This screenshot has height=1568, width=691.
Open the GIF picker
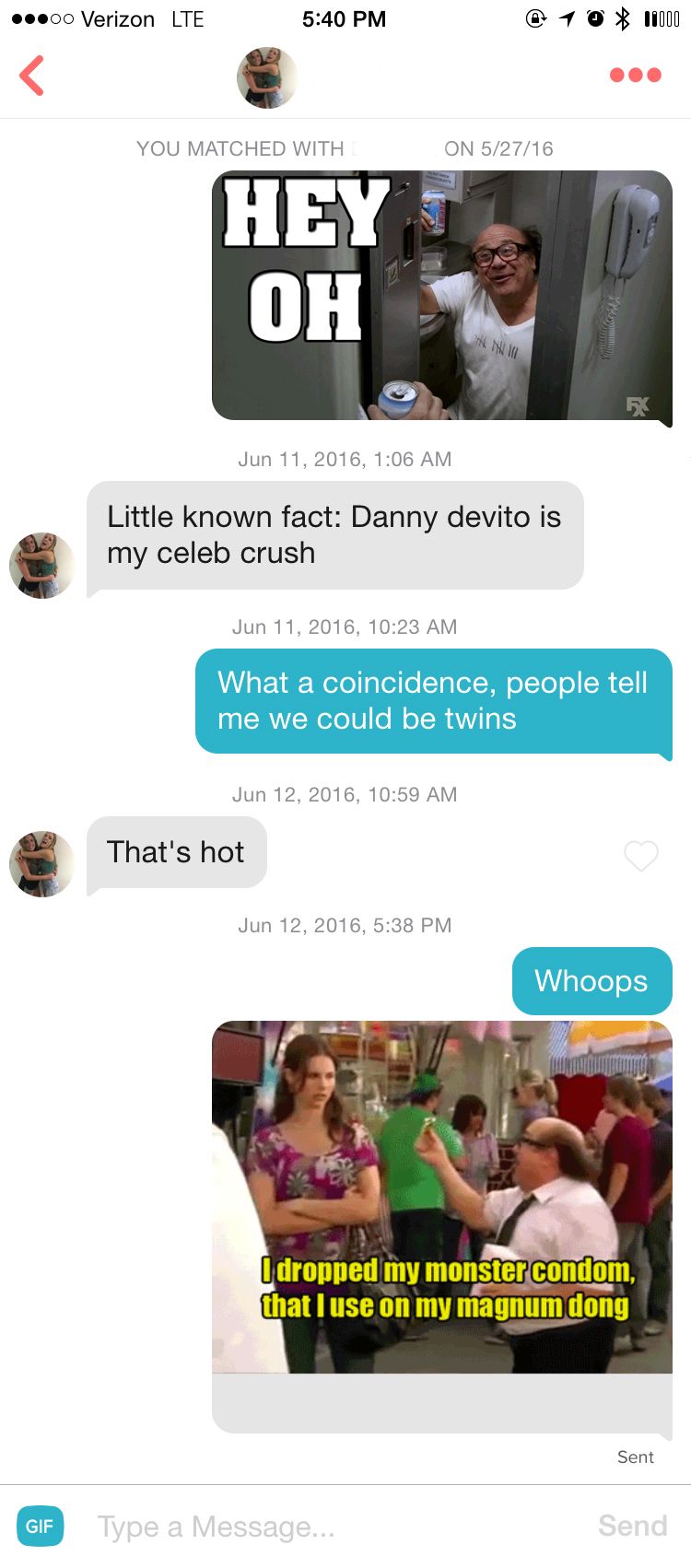[40, 1526]
